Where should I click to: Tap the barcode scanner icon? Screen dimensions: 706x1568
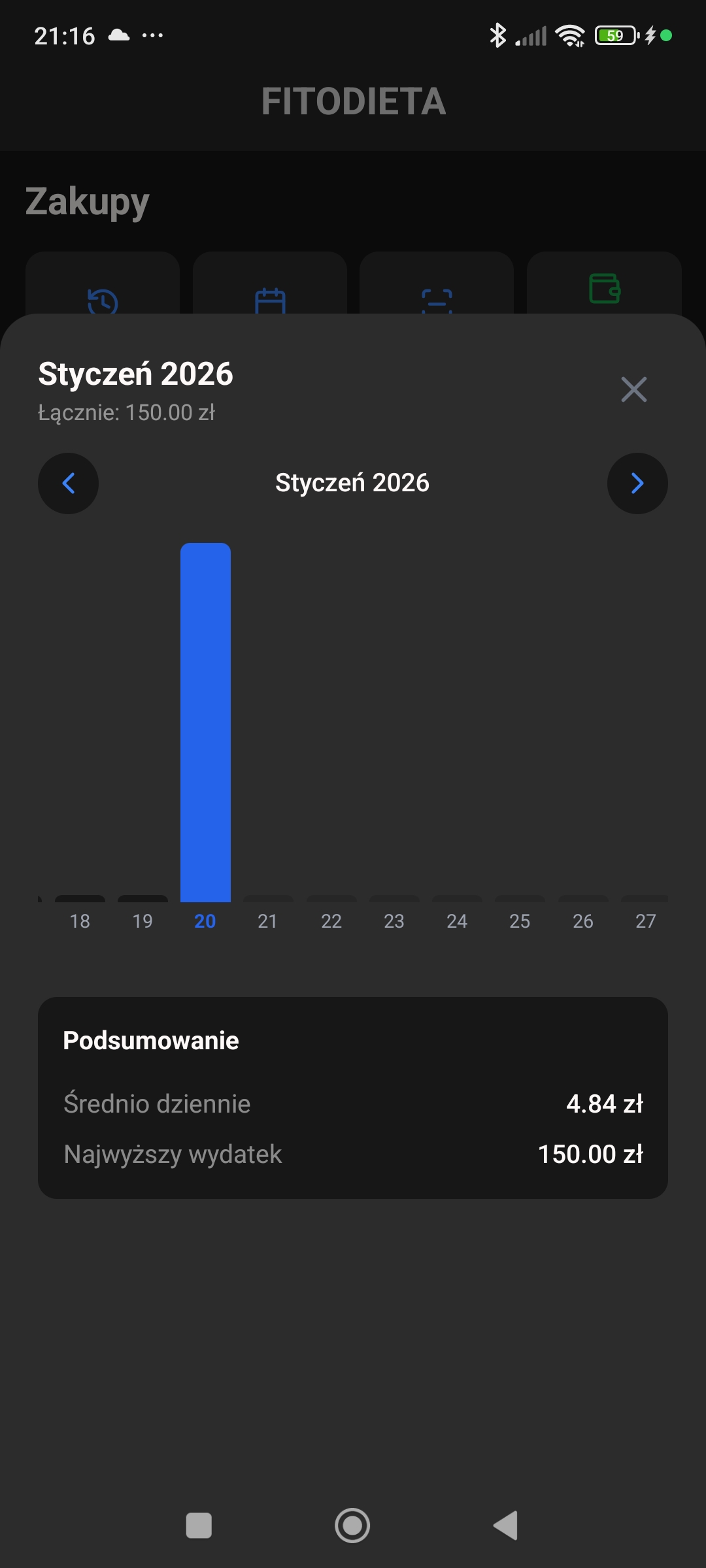[x=437, y=299]
